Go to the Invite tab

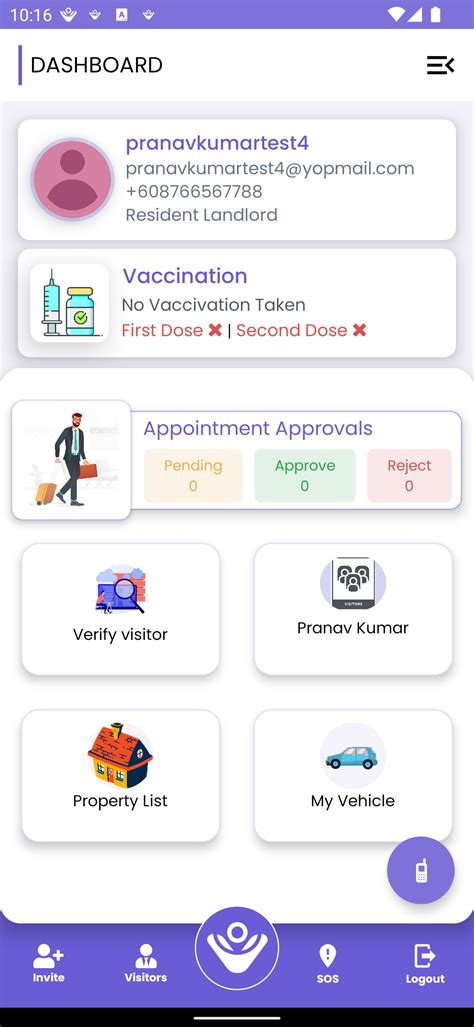tap(49, 963)
